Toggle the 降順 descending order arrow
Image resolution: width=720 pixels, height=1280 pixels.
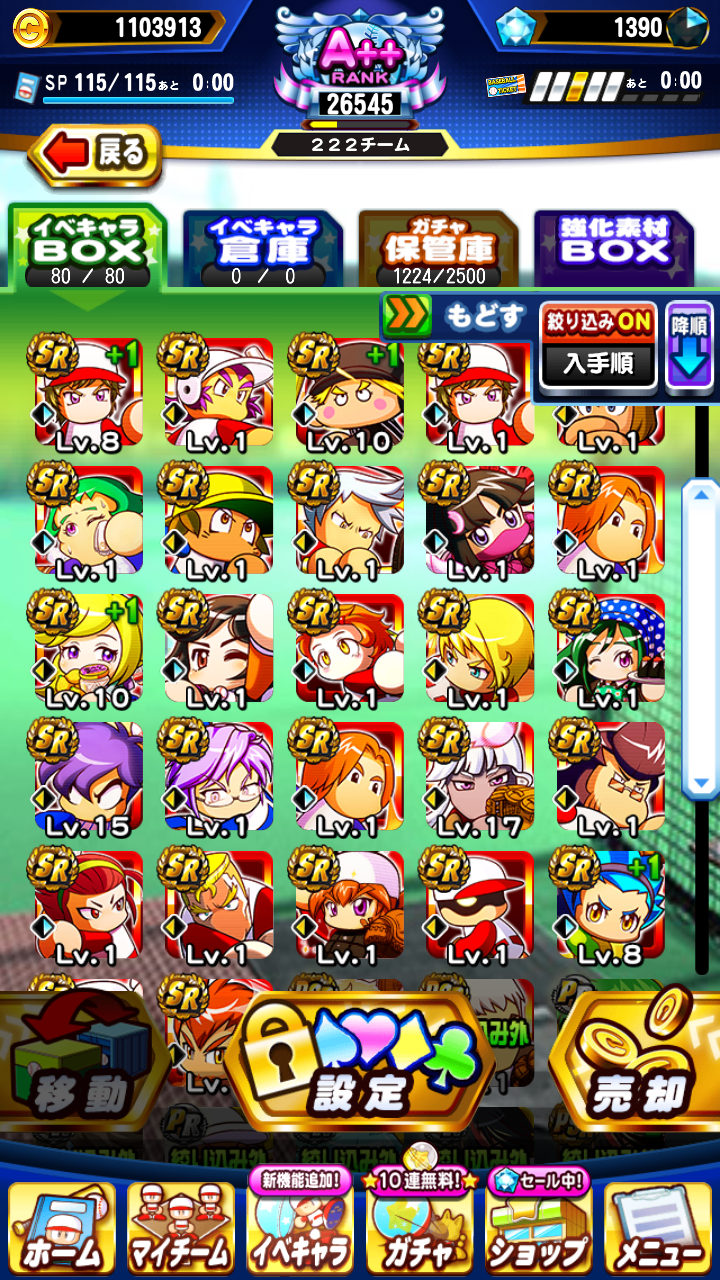coord(689,344)
